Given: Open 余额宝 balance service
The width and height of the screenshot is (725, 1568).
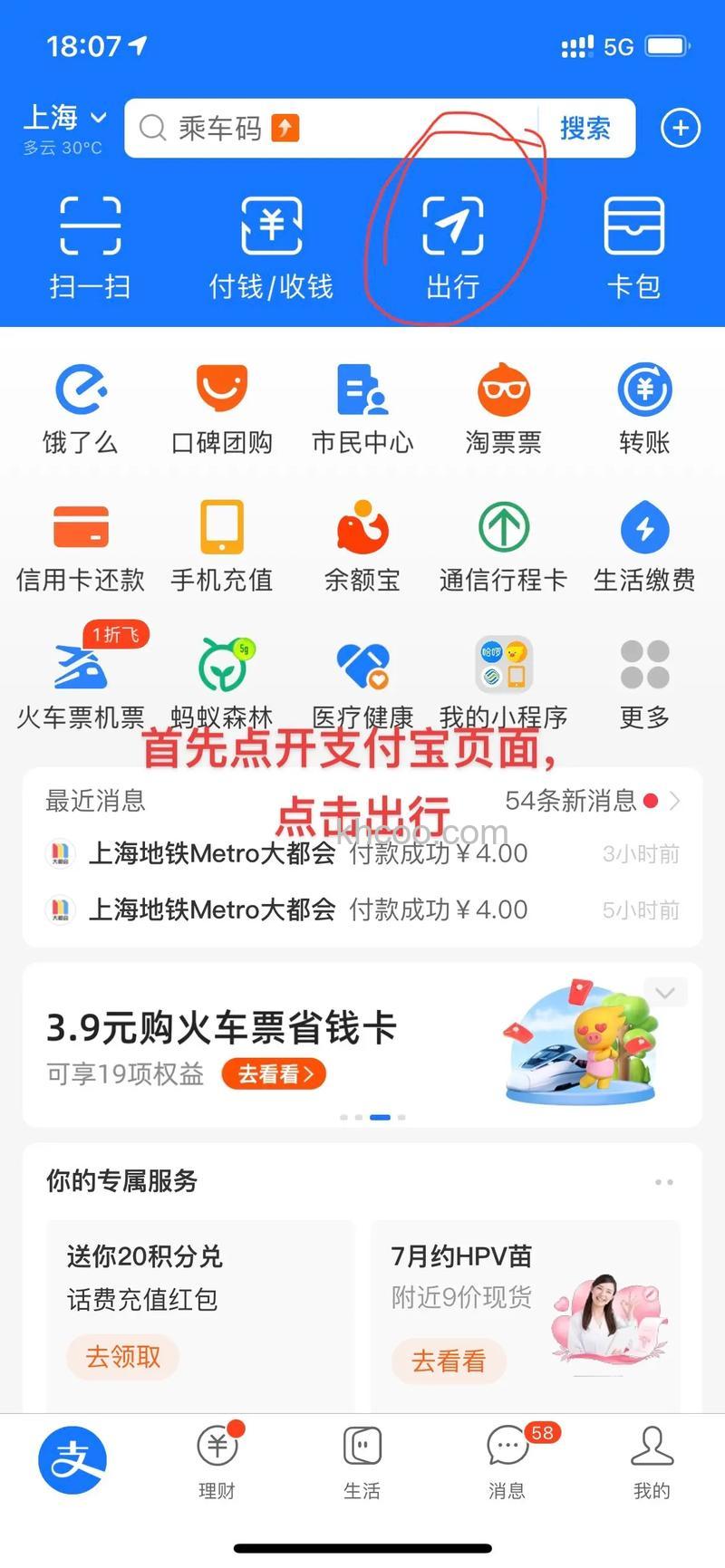Looking at the screenshot, I should click(362, 544).
